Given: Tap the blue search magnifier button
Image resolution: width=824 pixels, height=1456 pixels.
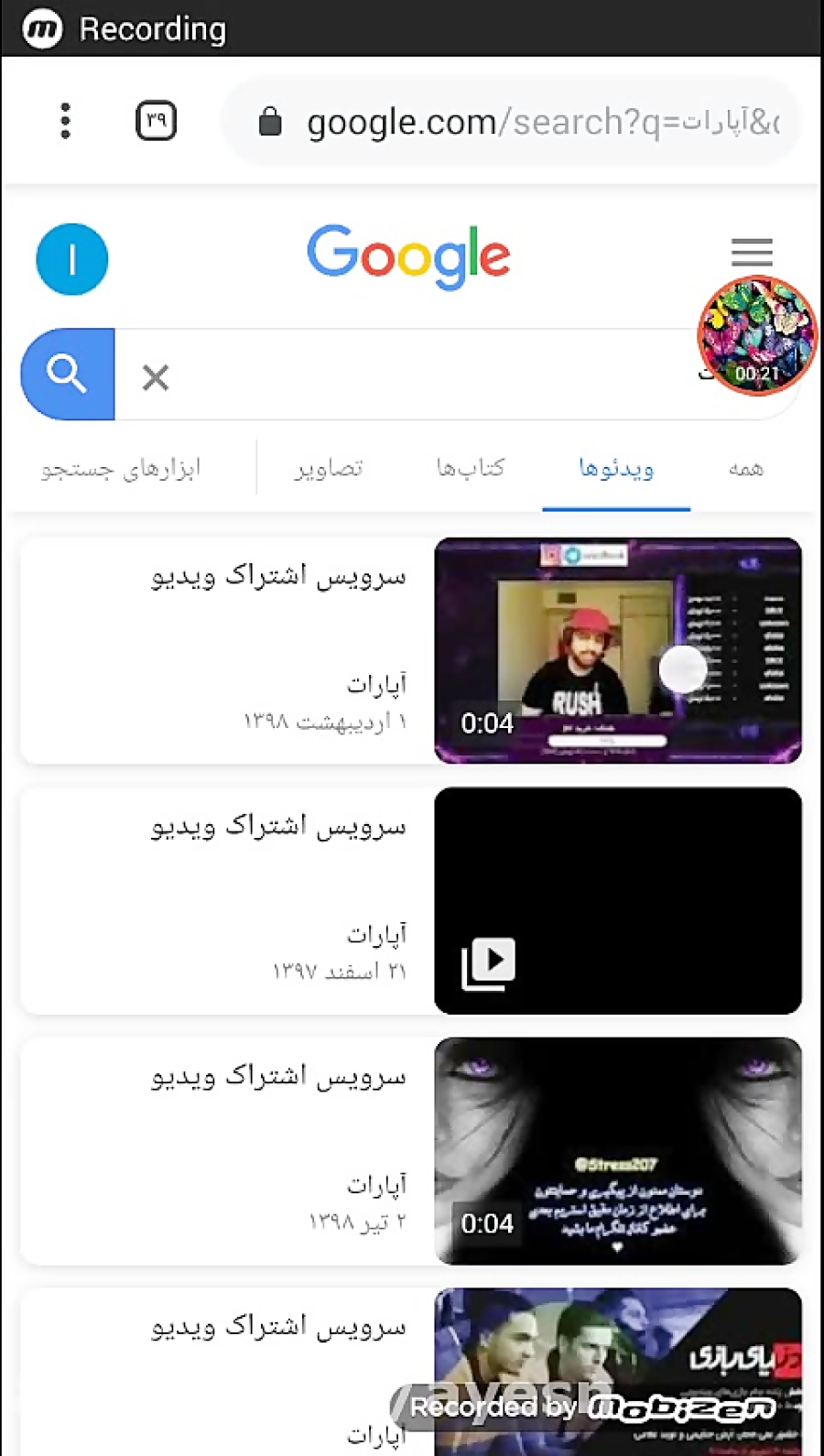Looking at the screenshot, I should click(68, 375).
